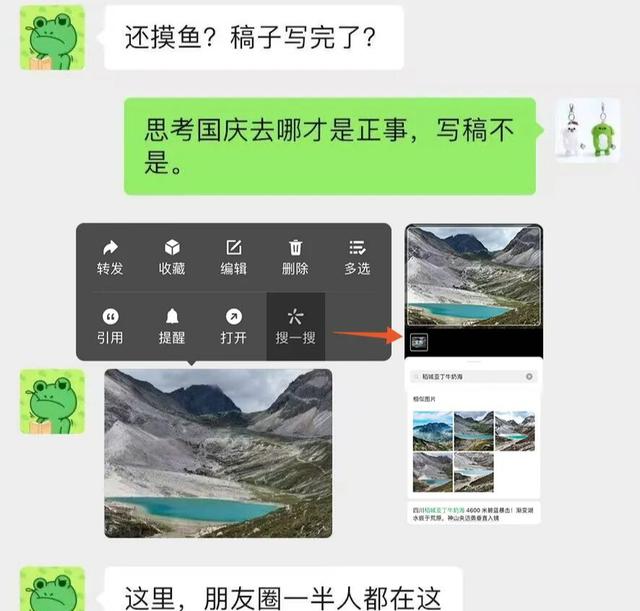
Task: Set a reminder with 提醒
Action: pos(172,326)
